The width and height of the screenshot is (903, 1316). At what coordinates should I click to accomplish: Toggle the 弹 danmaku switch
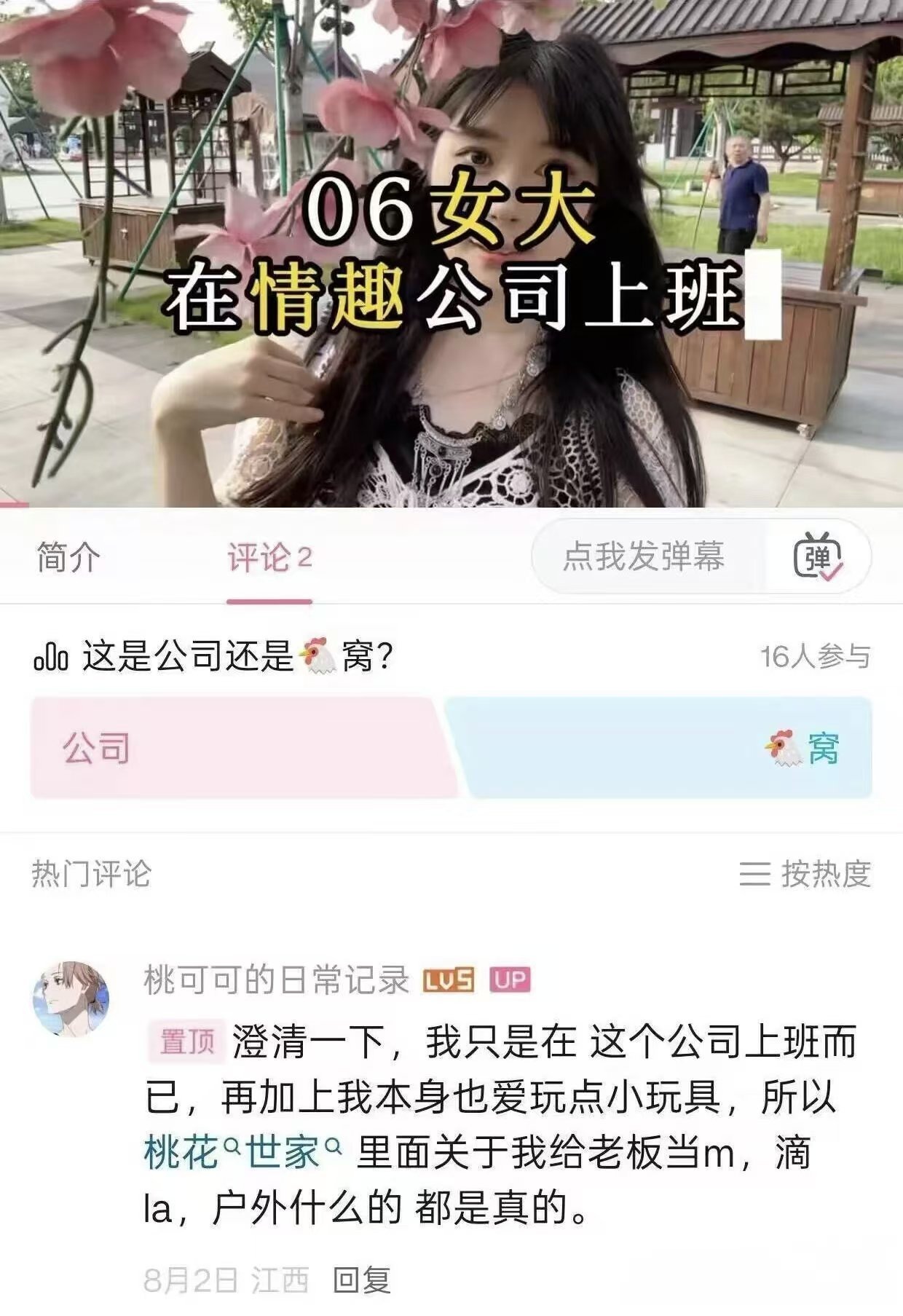pos(818,558)
